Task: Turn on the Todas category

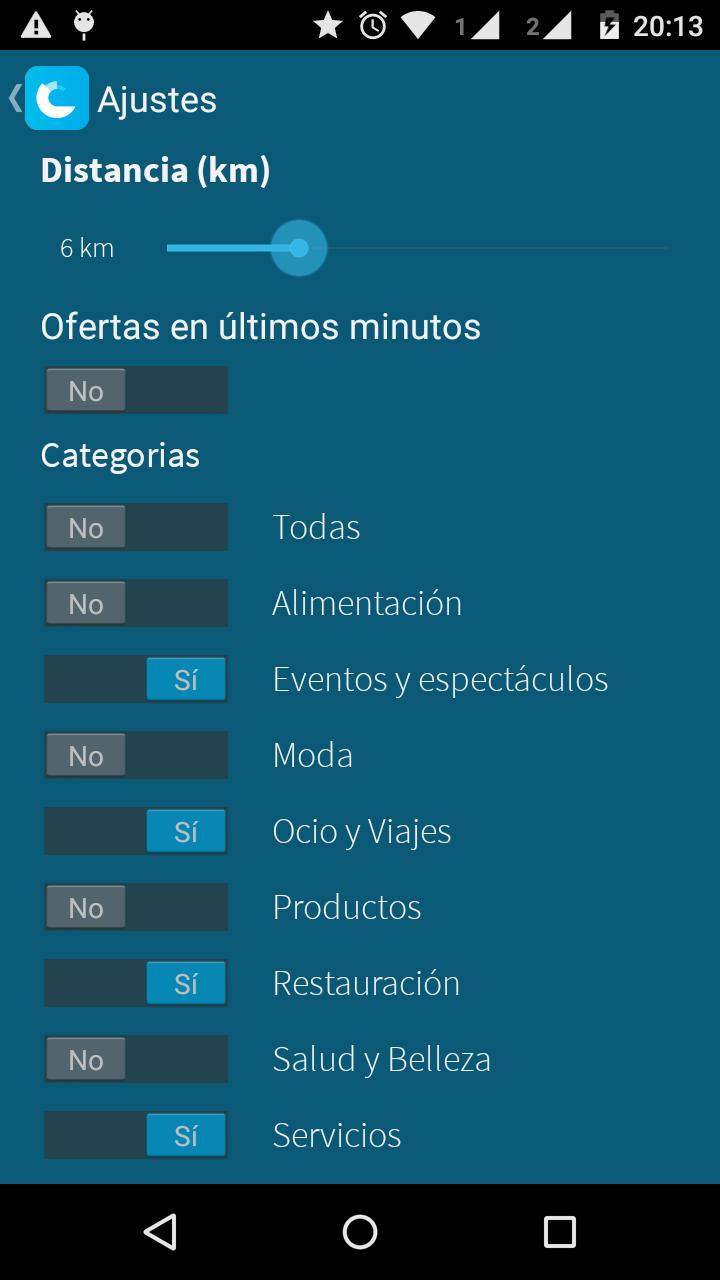Action: point(136,527)
